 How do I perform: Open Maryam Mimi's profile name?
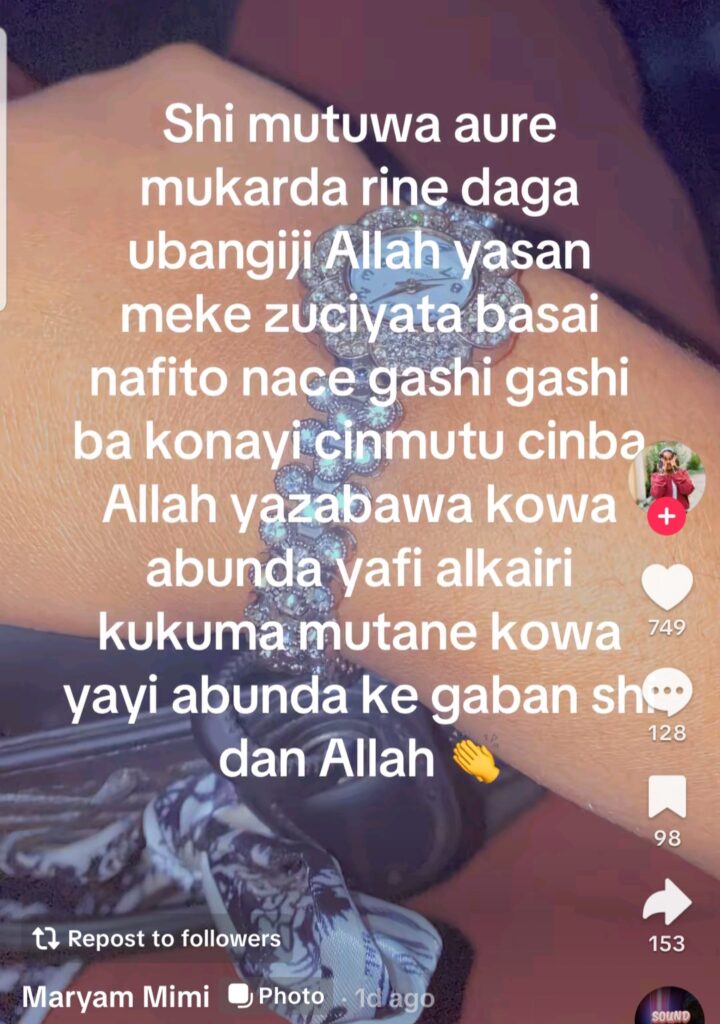pyautogui.click(x=116, y=997)
